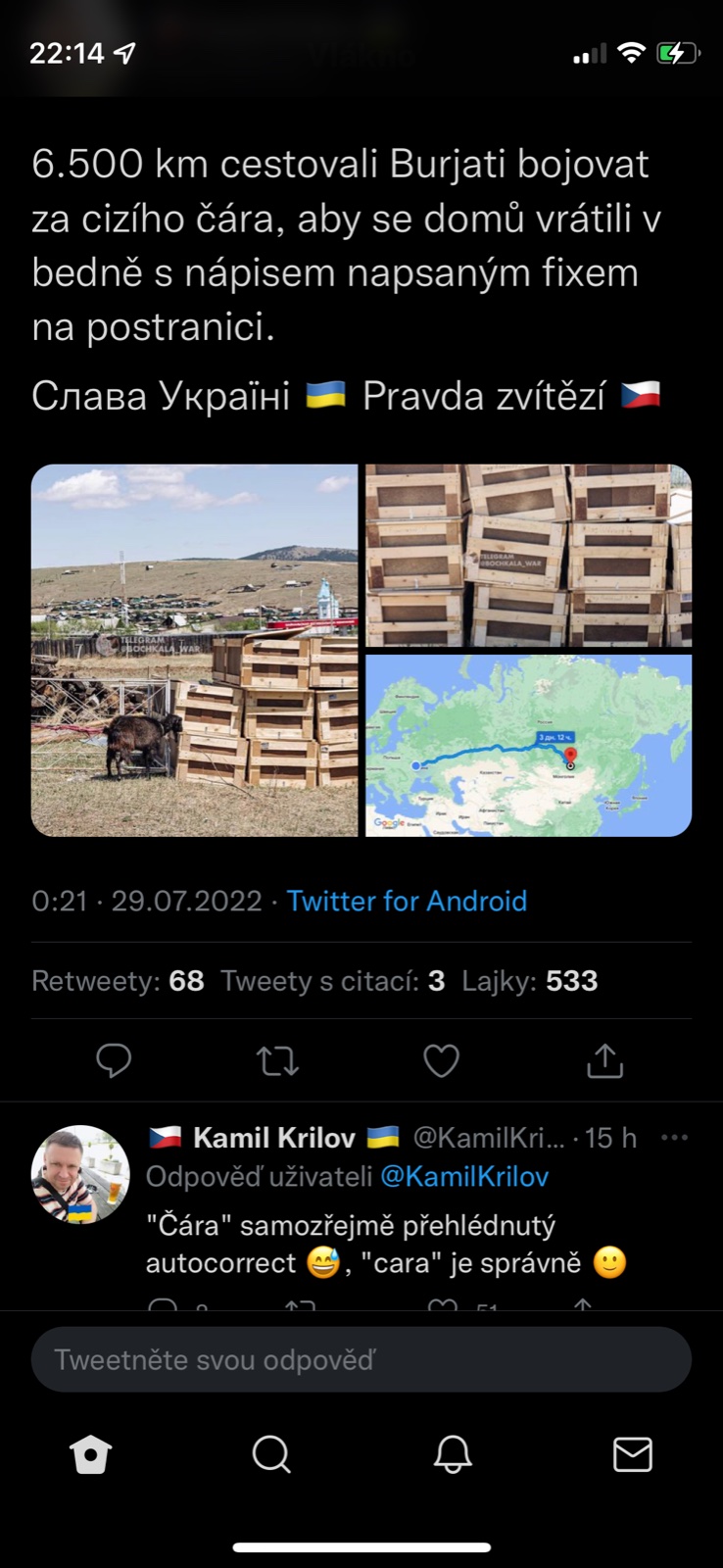The height and width of the screenshot is (1568, 723).
Task: View the 3 Tweety s citací
Action: click(x=333, y=981)
